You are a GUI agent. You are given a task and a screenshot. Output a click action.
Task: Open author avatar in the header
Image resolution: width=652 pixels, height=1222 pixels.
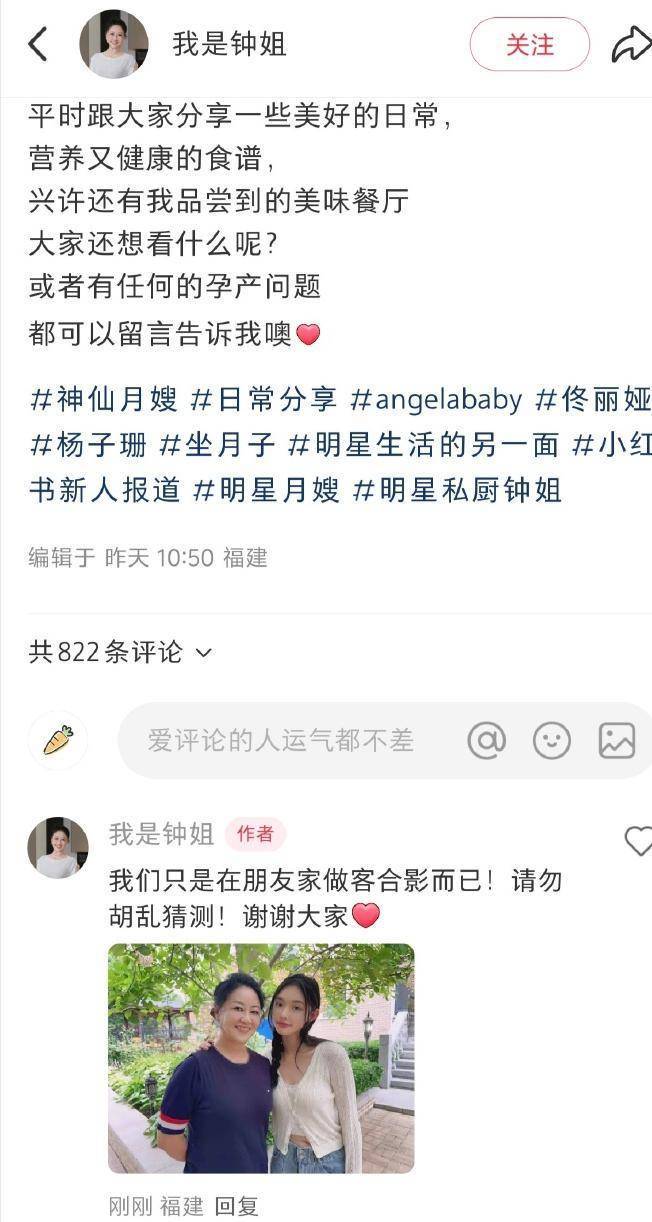(114, 45)
